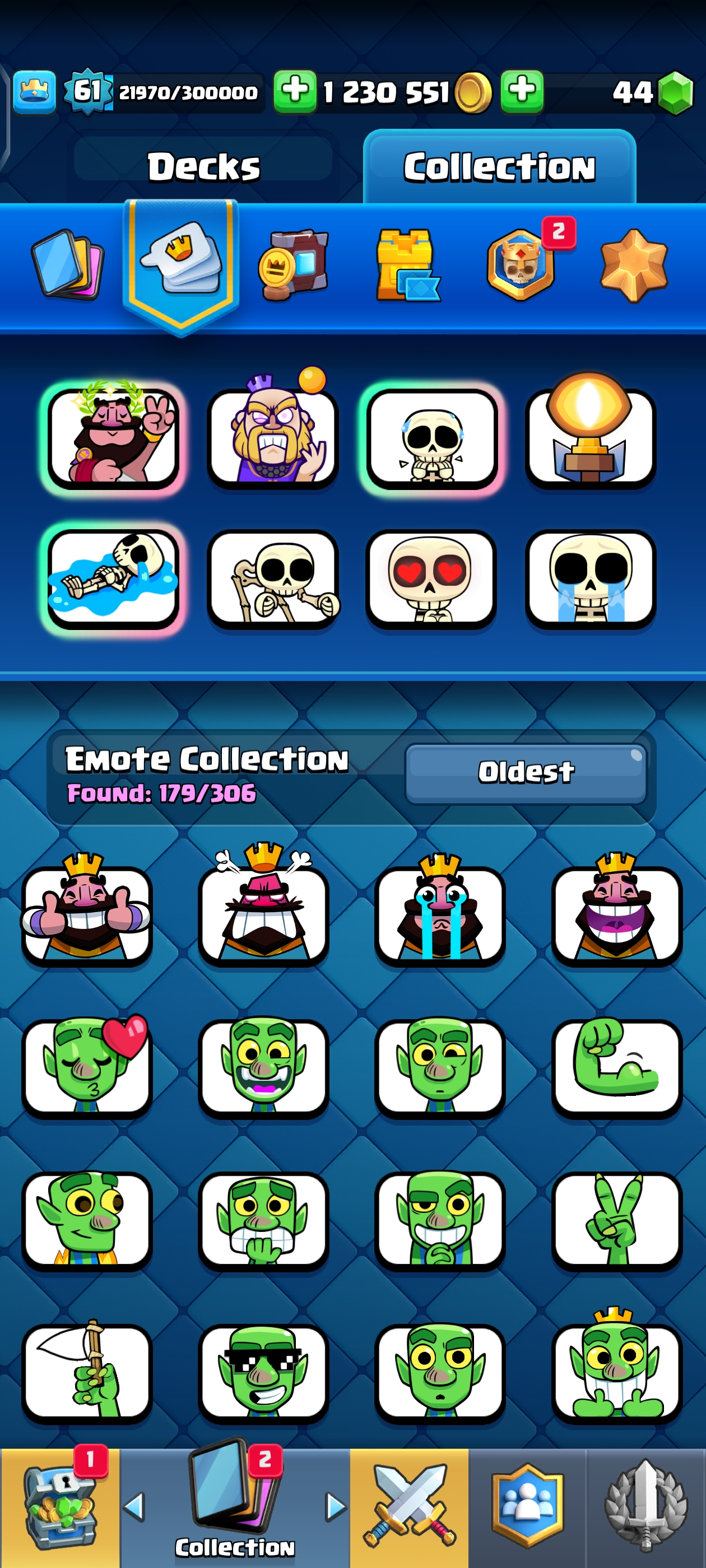This screenshot has width=706, height=1568.
Task: Open the clan social tab
Action: point(527,1508)
